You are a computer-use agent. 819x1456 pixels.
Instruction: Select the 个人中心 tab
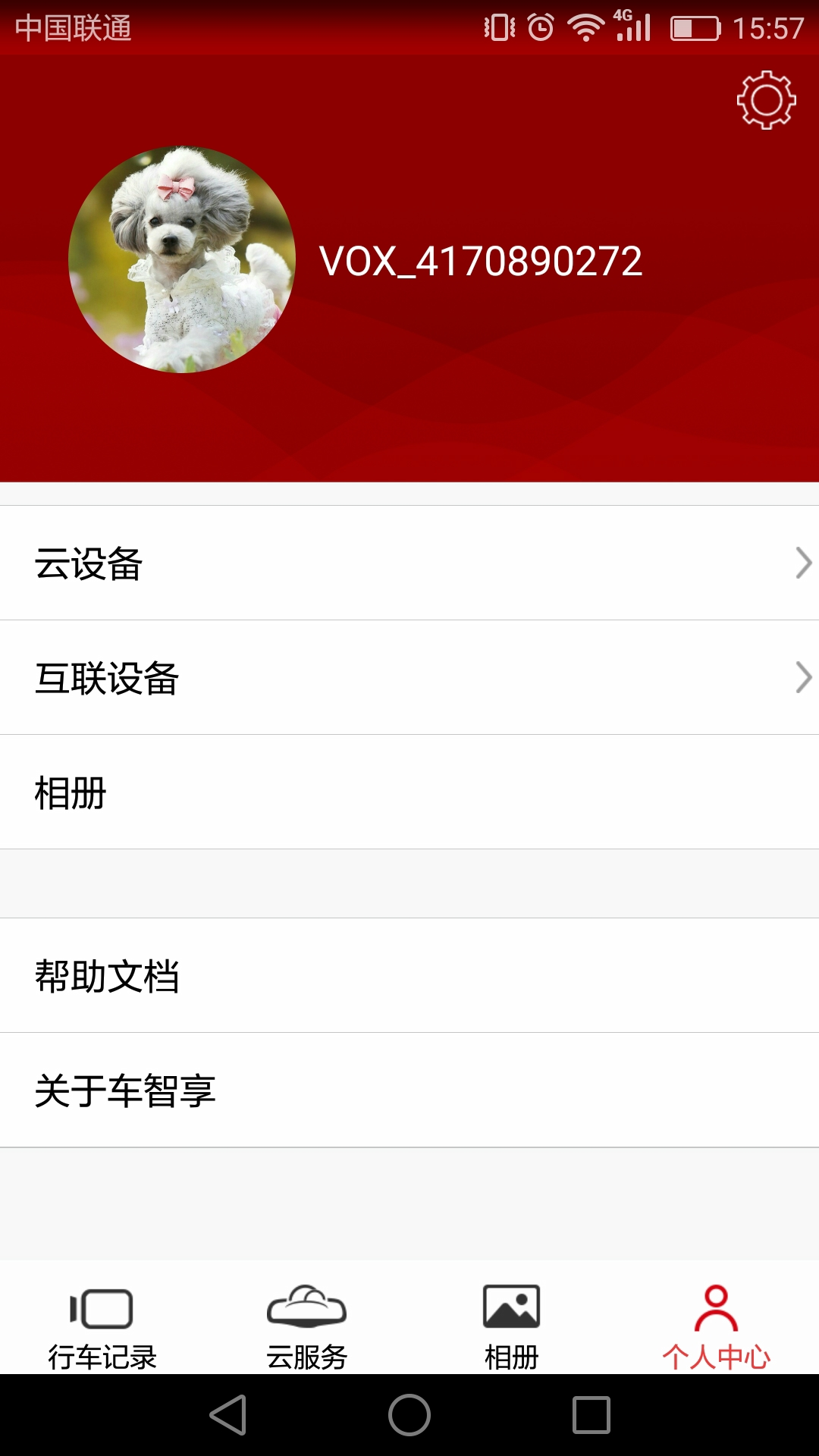pyautogui.click(x=717, y=1326)
